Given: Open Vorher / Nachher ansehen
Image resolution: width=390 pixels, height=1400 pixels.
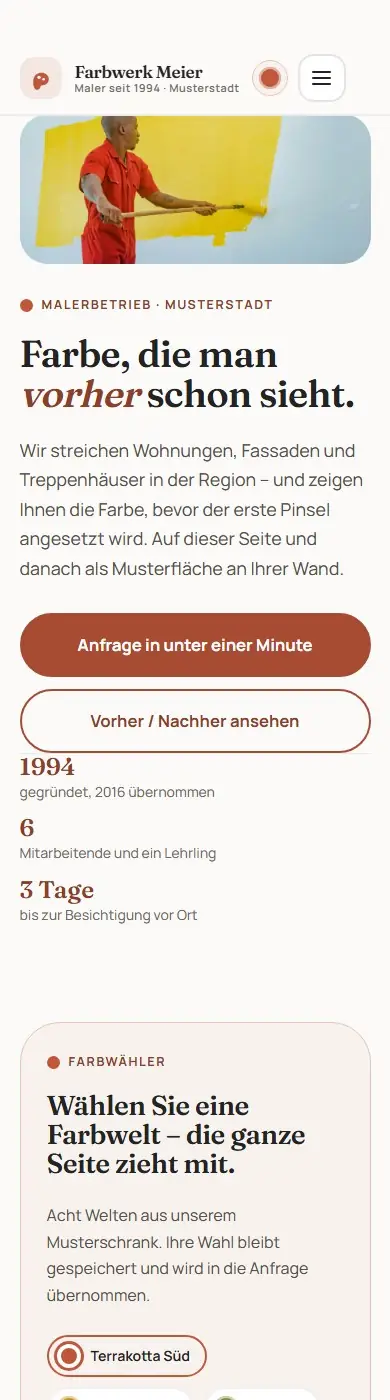Looking at the screenshot, I should 195,721.
